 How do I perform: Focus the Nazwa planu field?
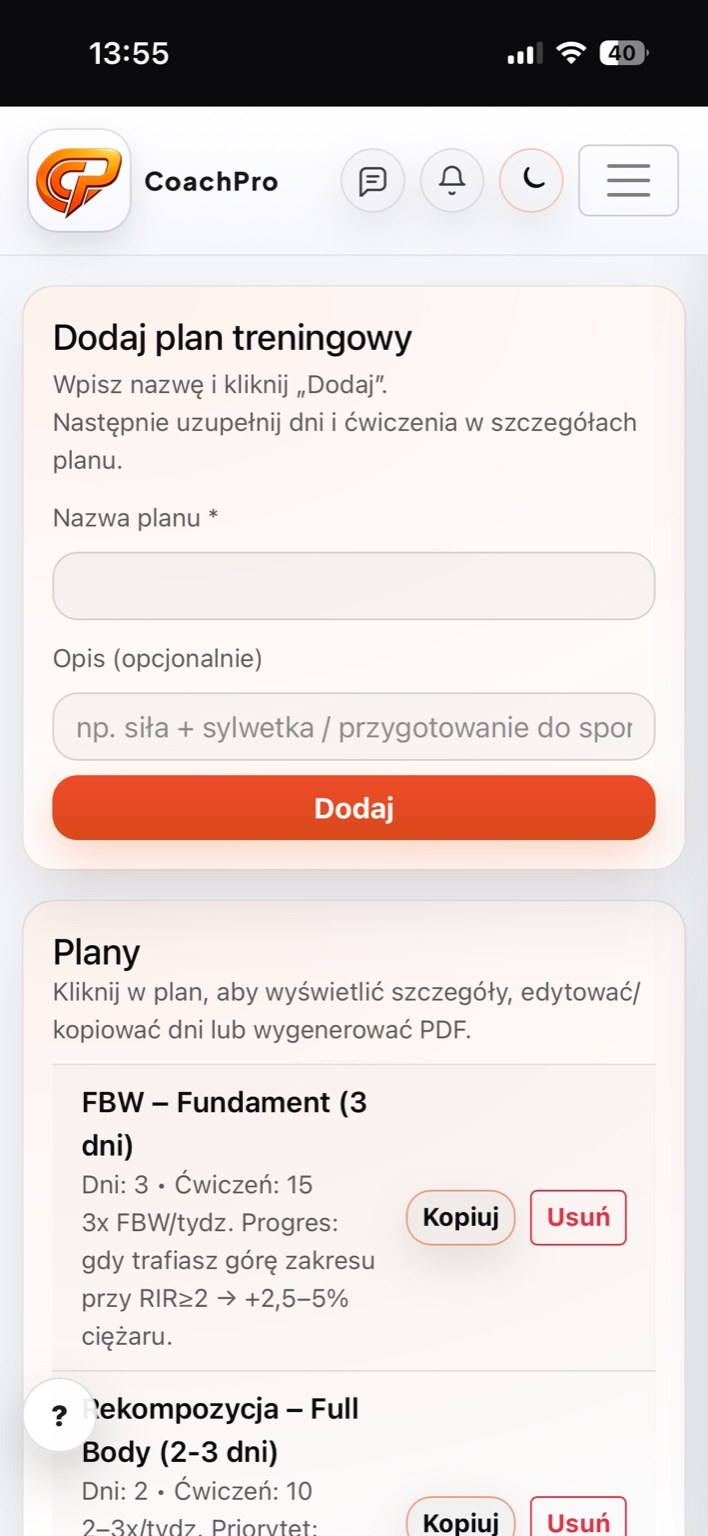pos(353,586)
